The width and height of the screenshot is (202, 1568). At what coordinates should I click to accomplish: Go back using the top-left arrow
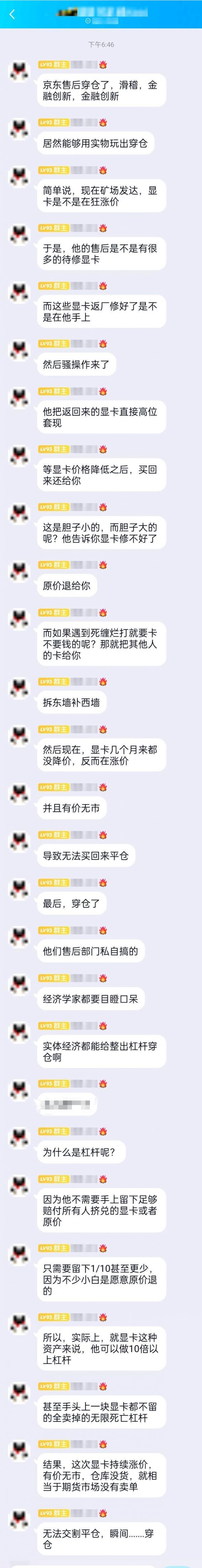(x=11, y=13)
